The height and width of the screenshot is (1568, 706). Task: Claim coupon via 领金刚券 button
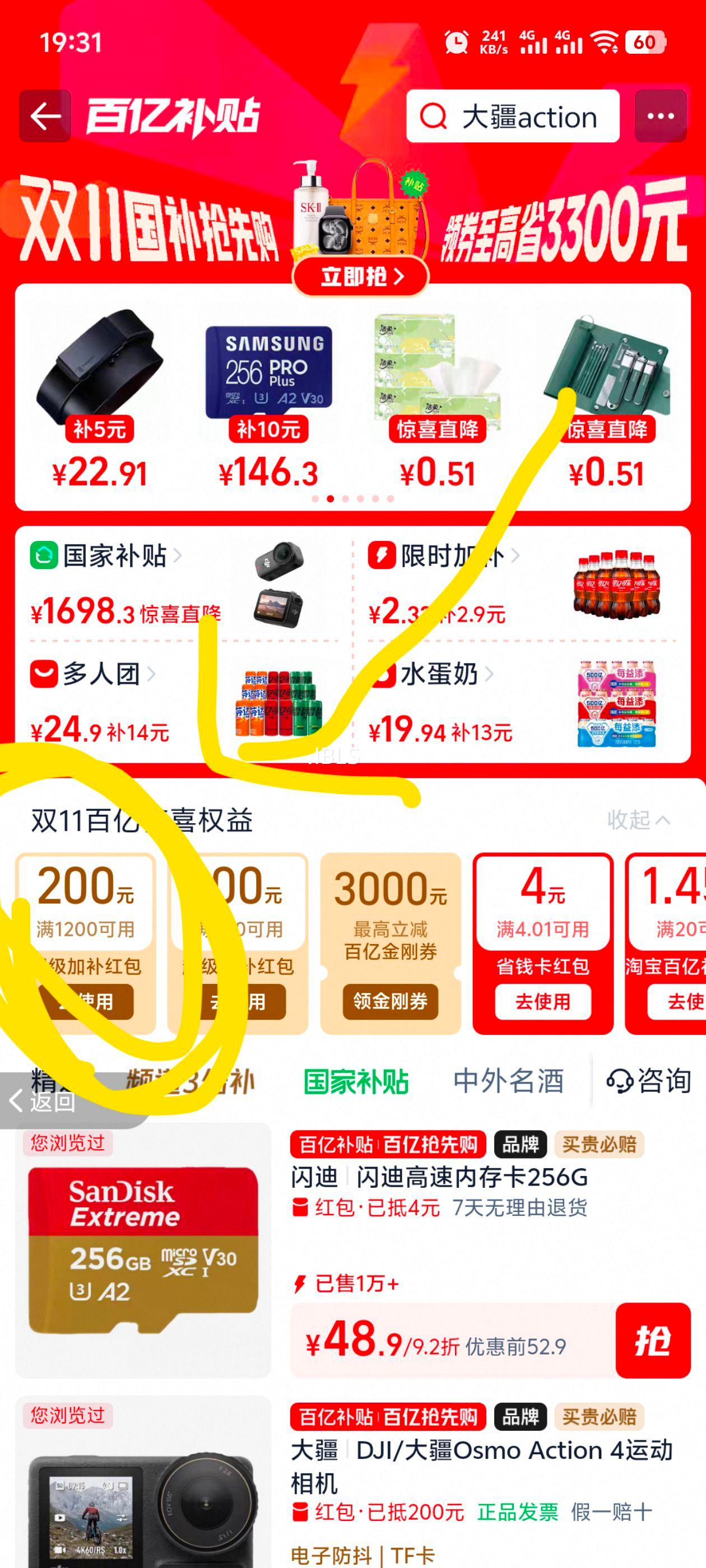pos(391,1001)
